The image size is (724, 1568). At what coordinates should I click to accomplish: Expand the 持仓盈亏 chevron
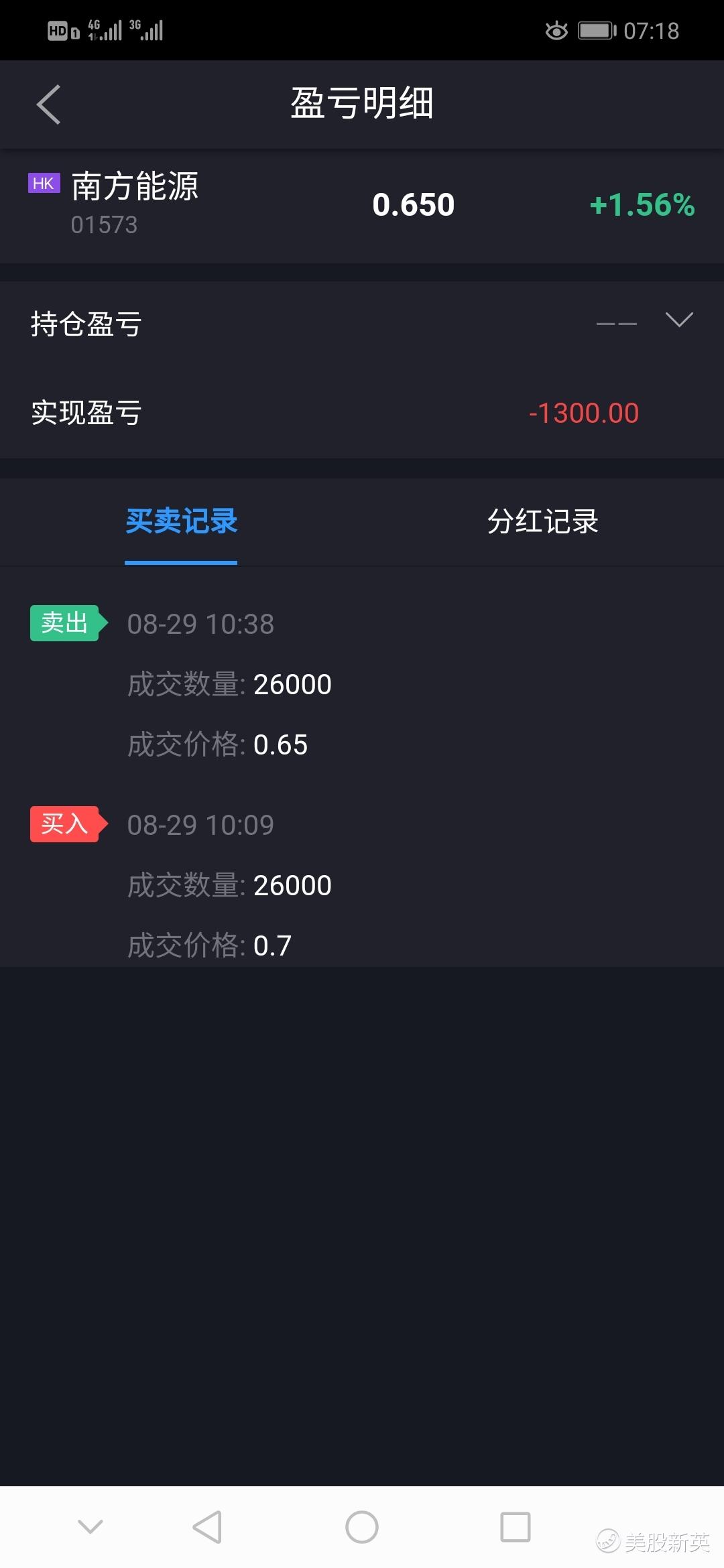(679, 320)
